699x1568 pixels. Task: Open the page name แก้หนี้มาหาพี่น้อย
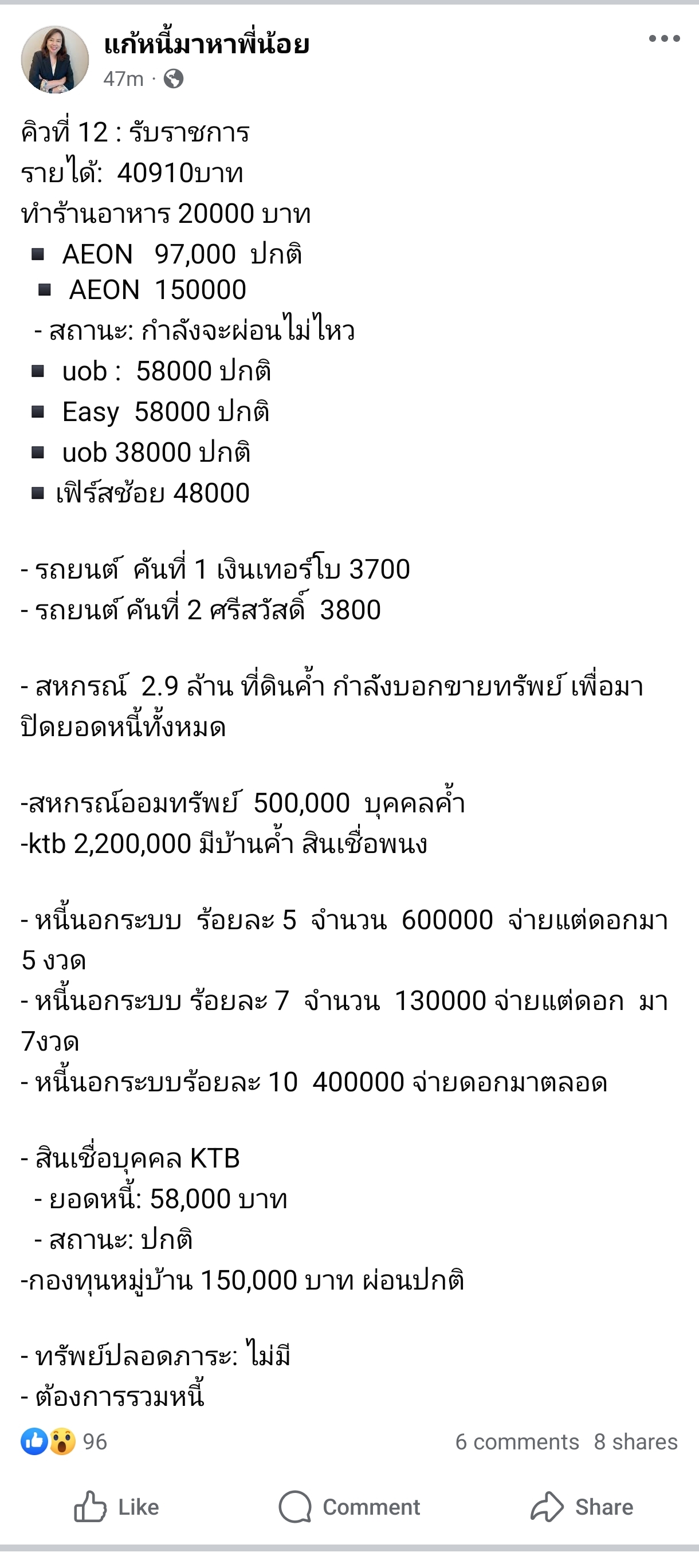coord(206,44)
